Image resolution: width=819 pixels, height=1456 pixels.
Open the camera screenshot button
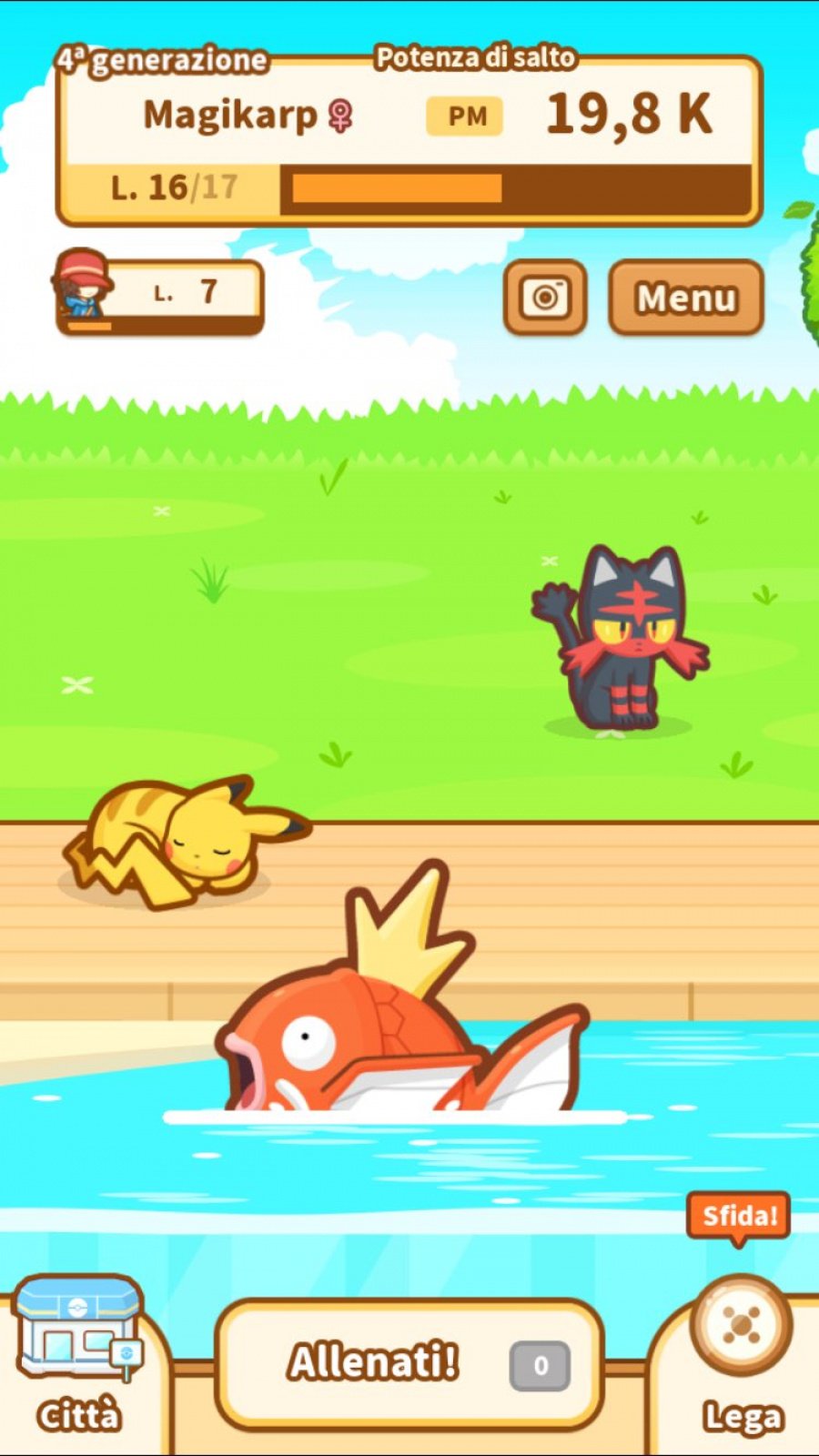pos(545,298)
